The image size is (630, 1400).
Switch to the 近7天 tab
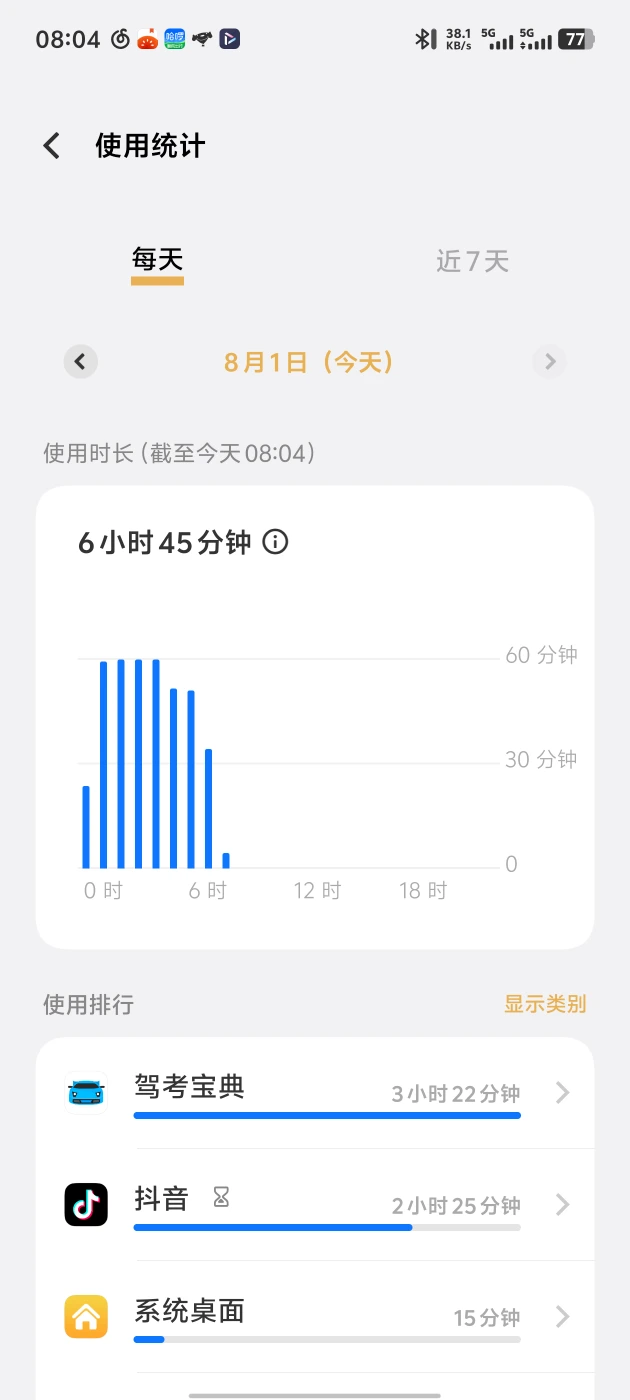coord(472,261)
